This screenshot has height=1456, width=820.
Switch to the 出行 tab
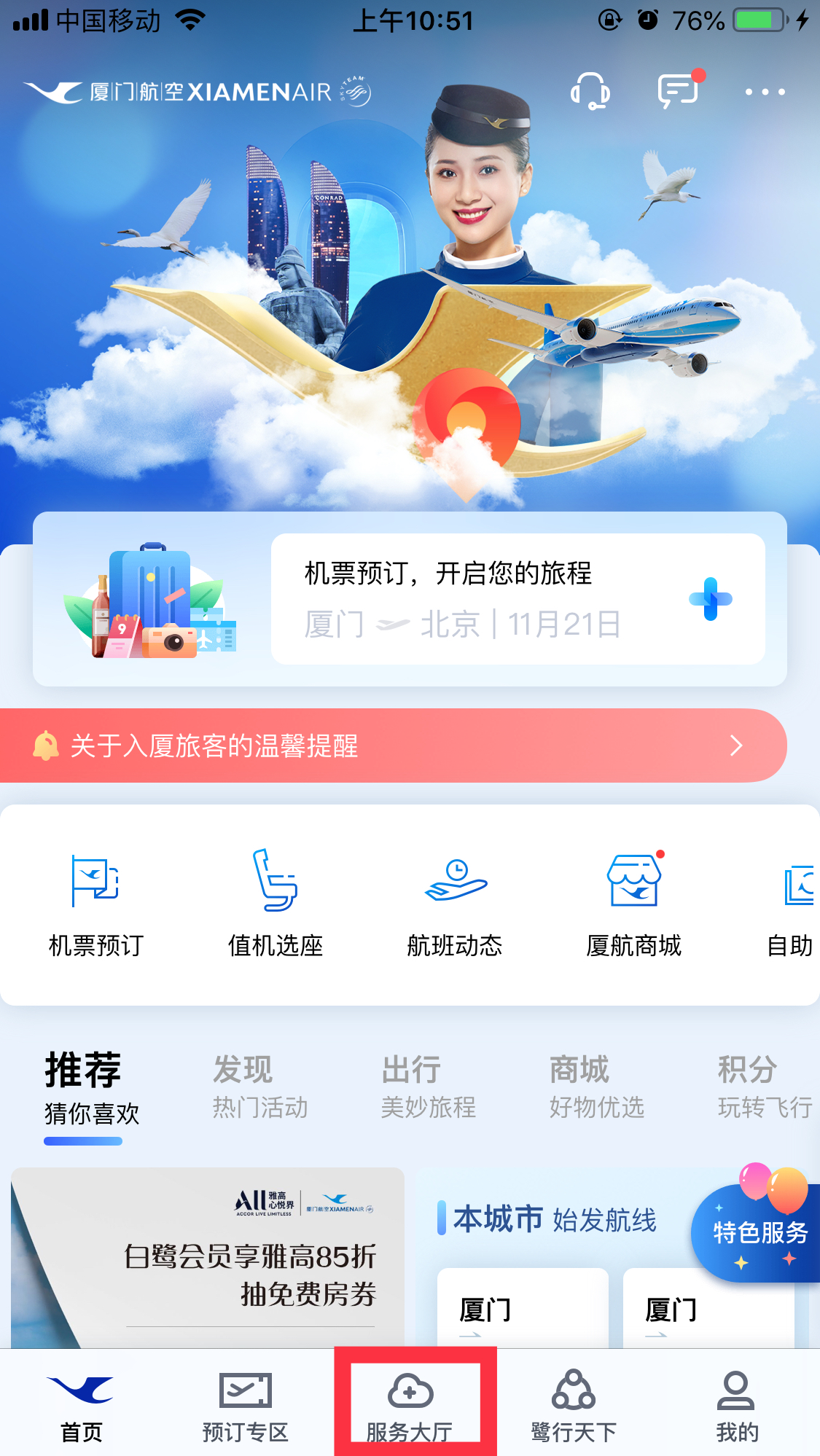point(412,1086)
